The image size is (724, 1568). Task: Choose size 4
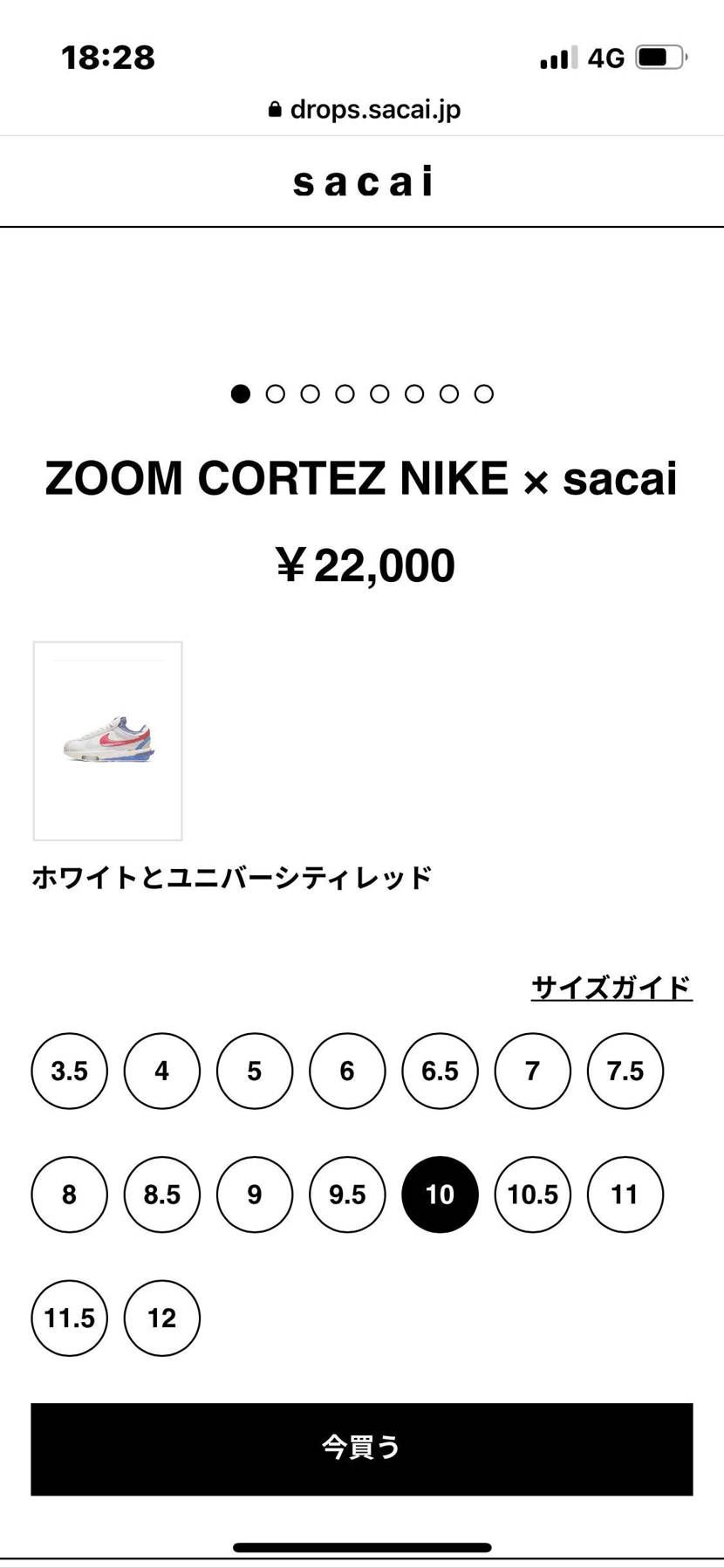(x=161, y=1071)
